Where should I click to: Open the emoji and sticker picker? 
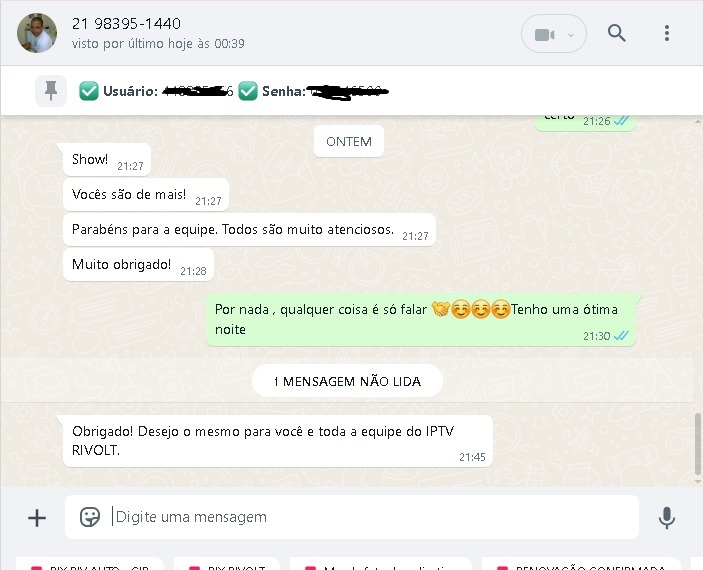coord(90,517)
